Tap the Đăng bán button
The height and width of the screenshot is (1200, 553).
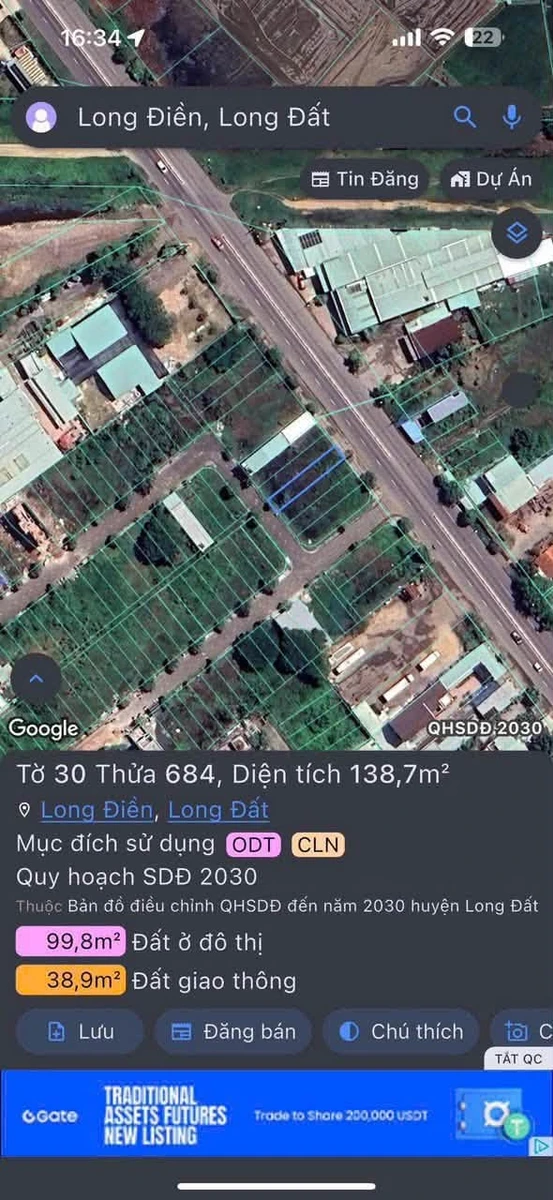233,1032
